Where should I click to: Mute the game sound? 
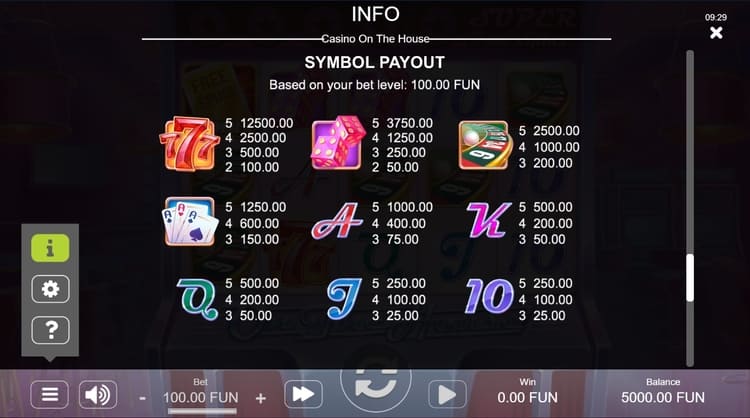(97, 393)
